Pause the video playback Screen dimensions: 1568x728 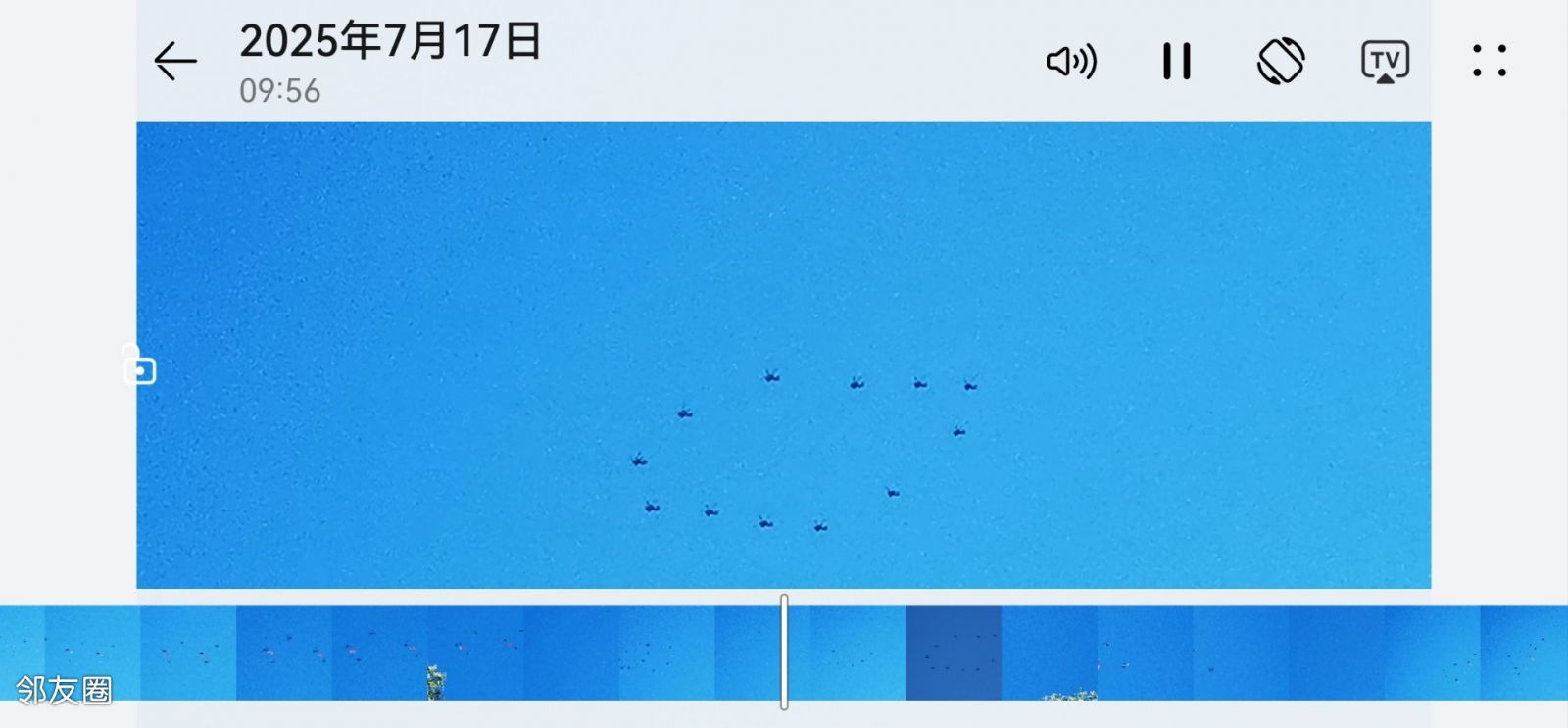point(1176,62)
